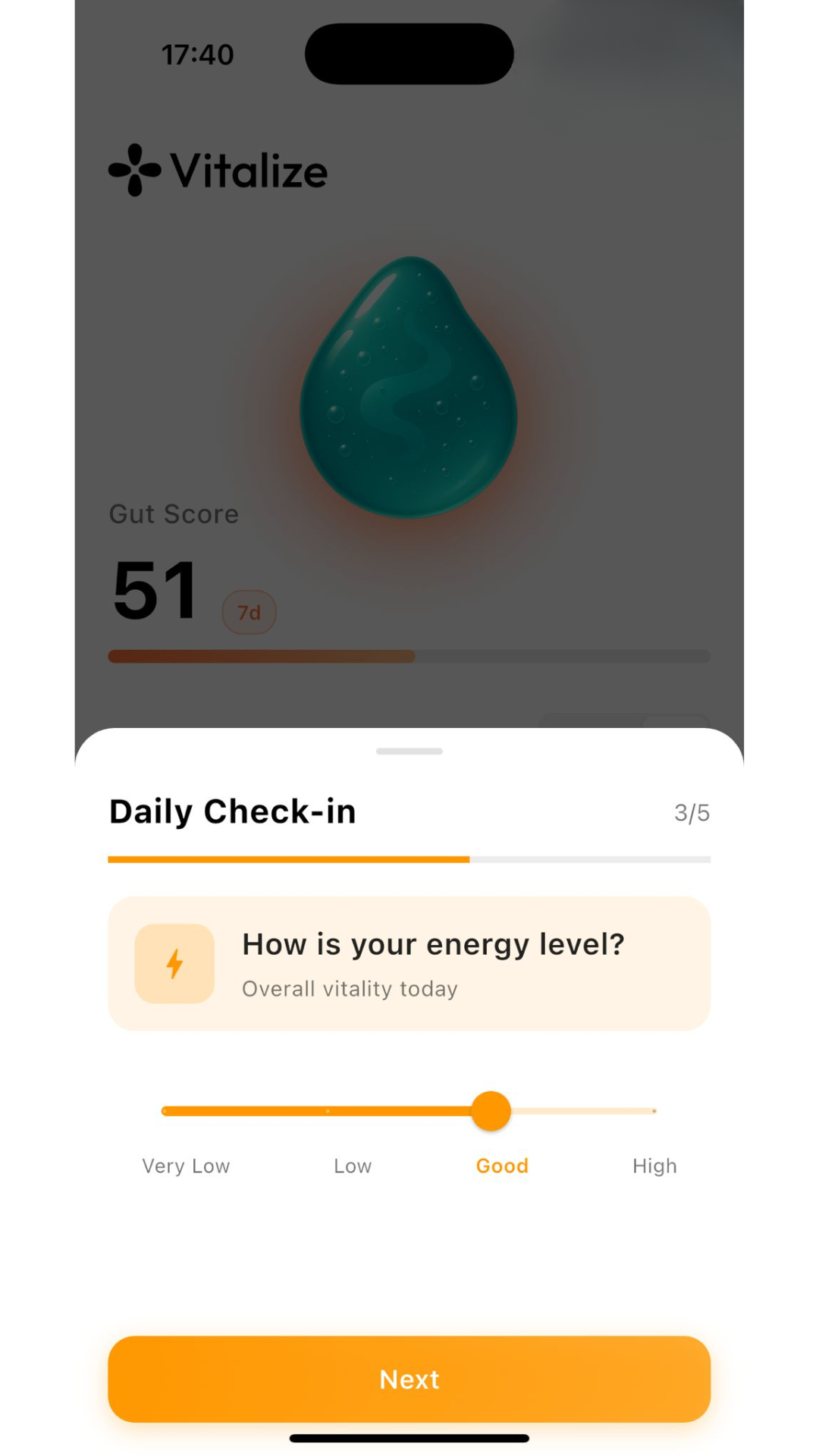Select the Low energy option
819x1456 pixels.
[x=352, y=1166]
